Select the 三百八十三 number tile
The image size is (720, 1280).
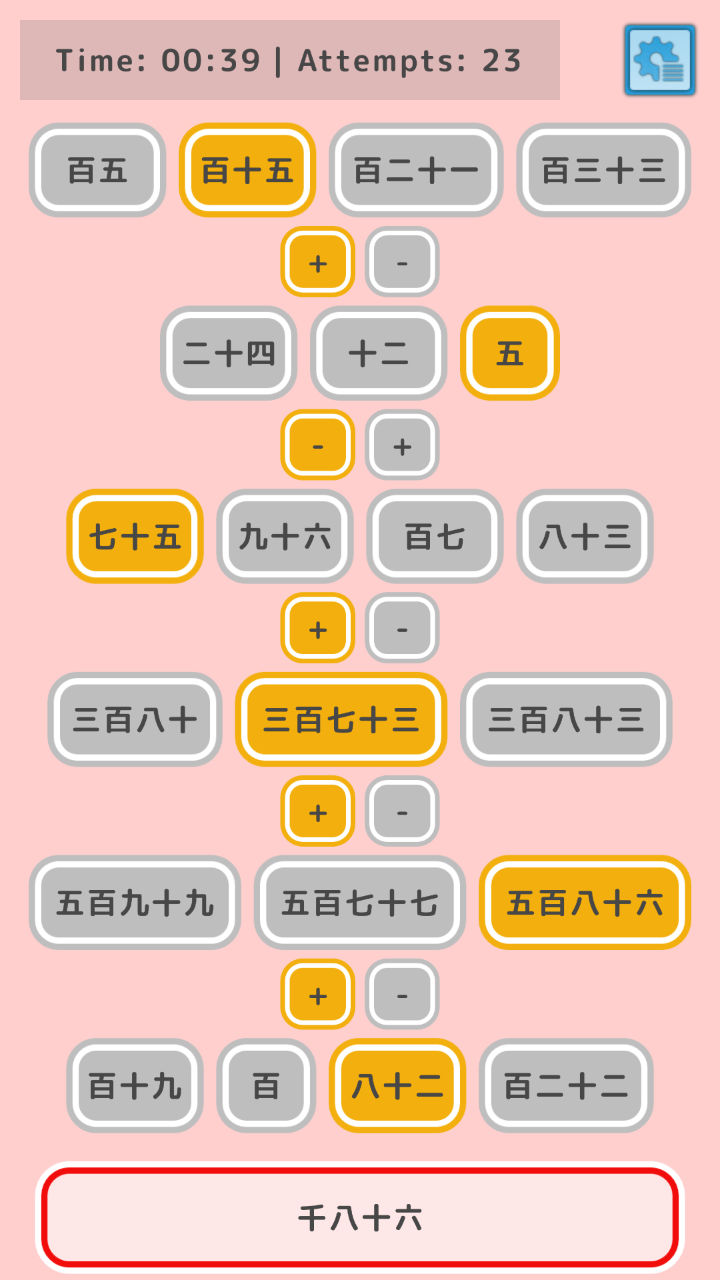point(566,719)
